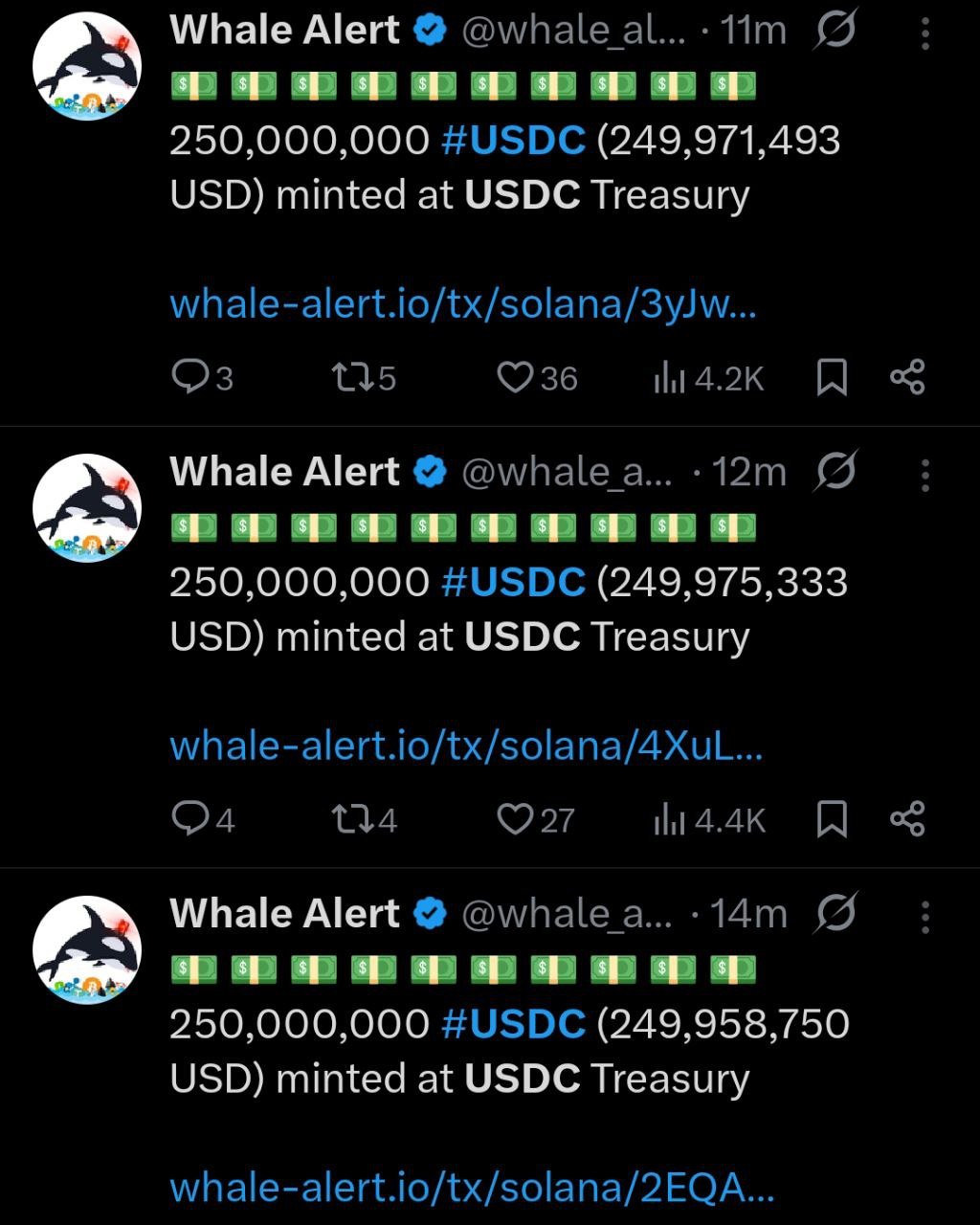View analytics of the 4.4K views post
Image resolution: width=980 pixels, height=1225 pixels.
[708, 819]
